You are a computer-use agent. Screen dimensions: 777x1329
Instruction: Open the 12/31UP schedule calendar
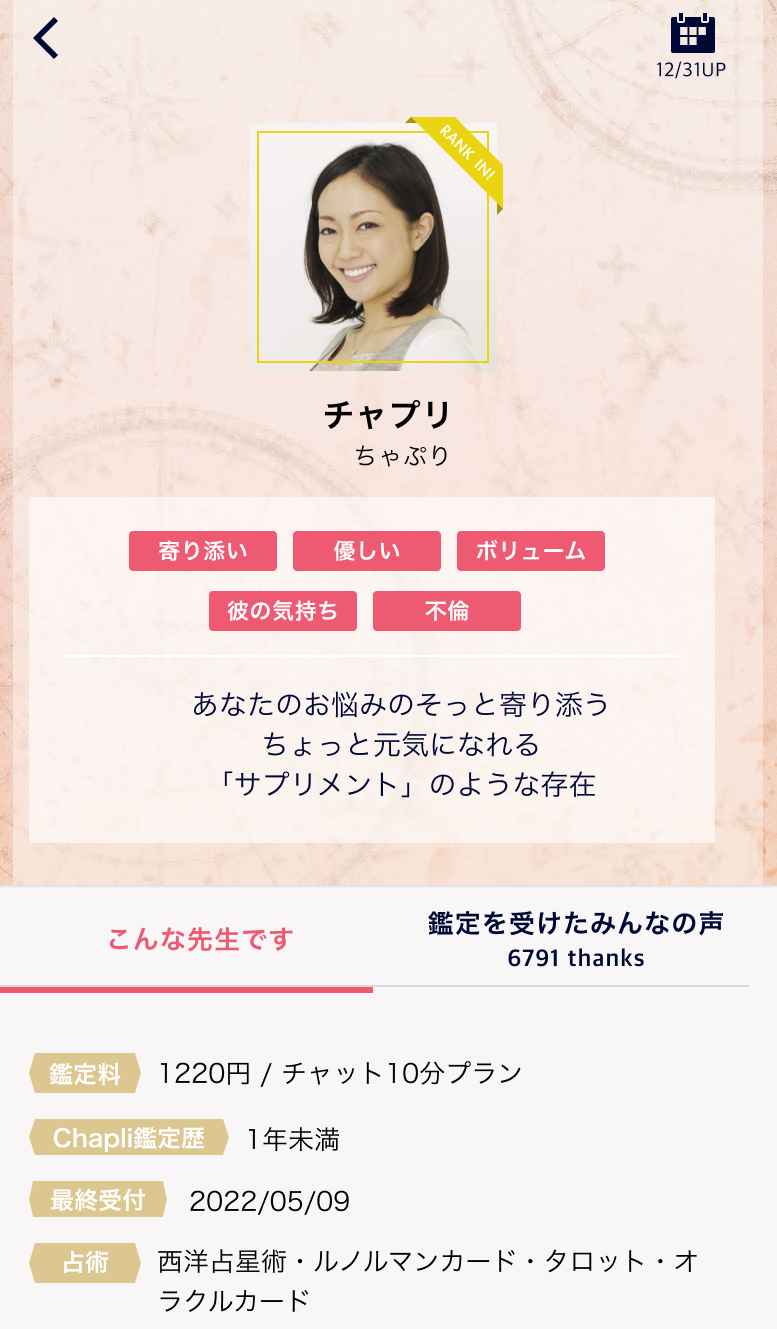692,45
